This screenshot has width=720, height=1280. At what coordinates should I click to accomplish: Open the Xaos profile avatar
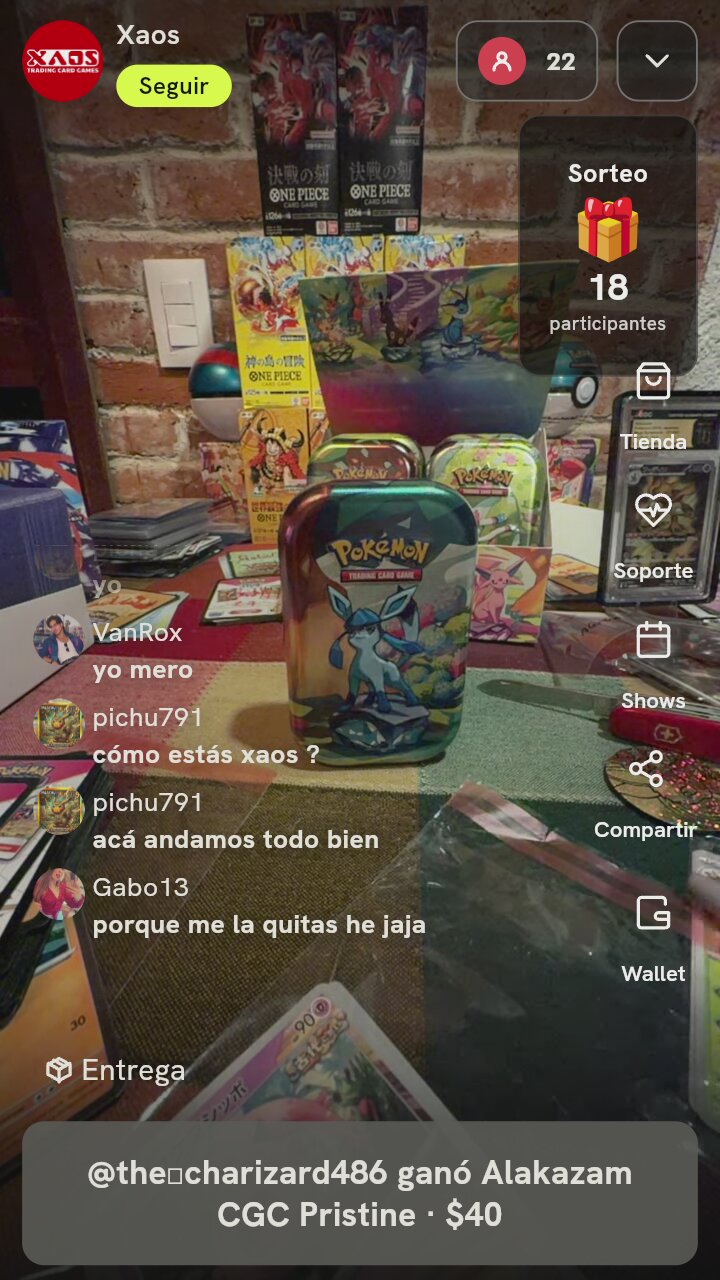[63, 61]
